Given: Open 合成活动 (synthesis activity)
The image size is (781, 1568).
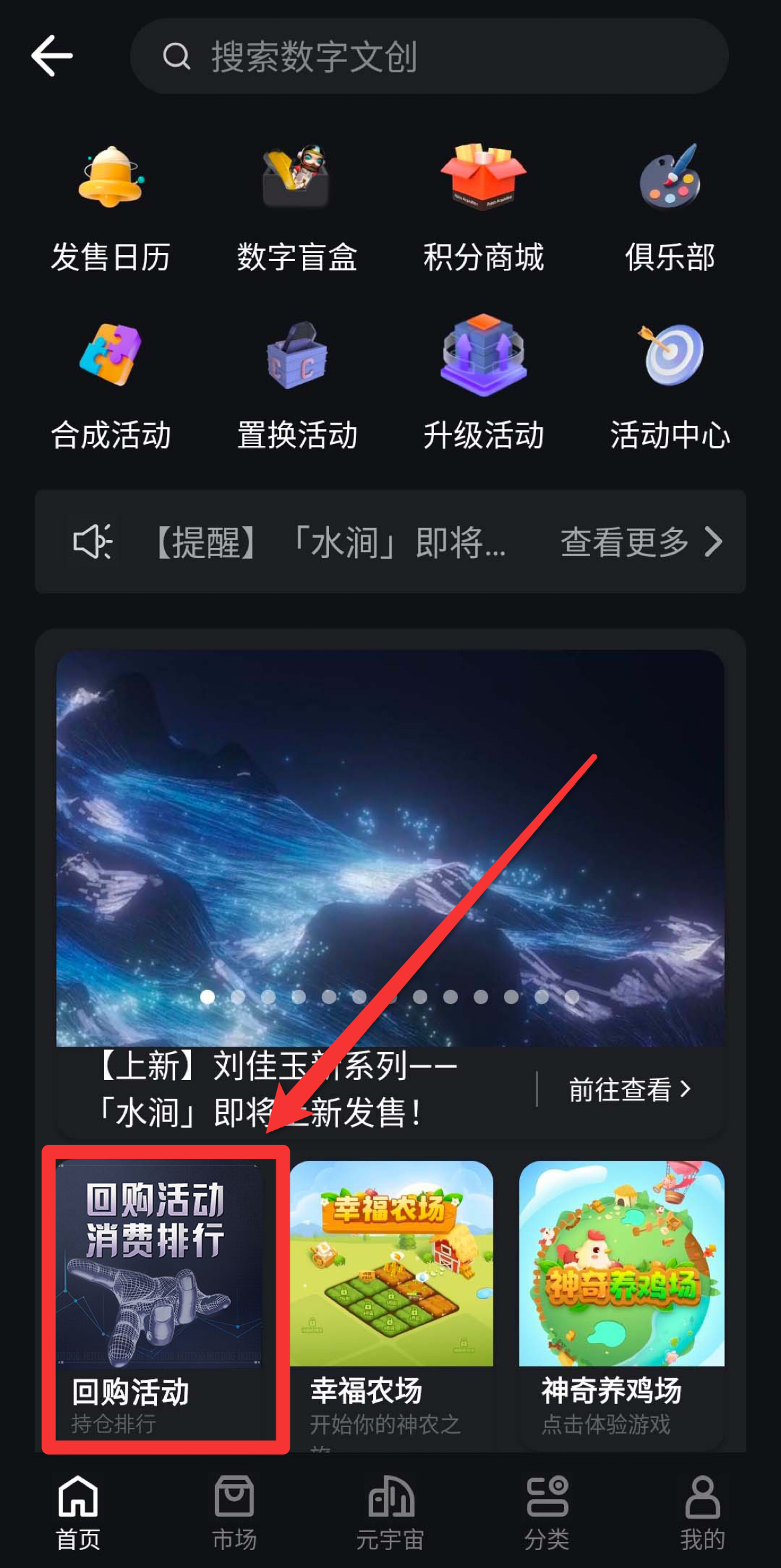Looking at the screenshot, I should click(x=111, y=385).
